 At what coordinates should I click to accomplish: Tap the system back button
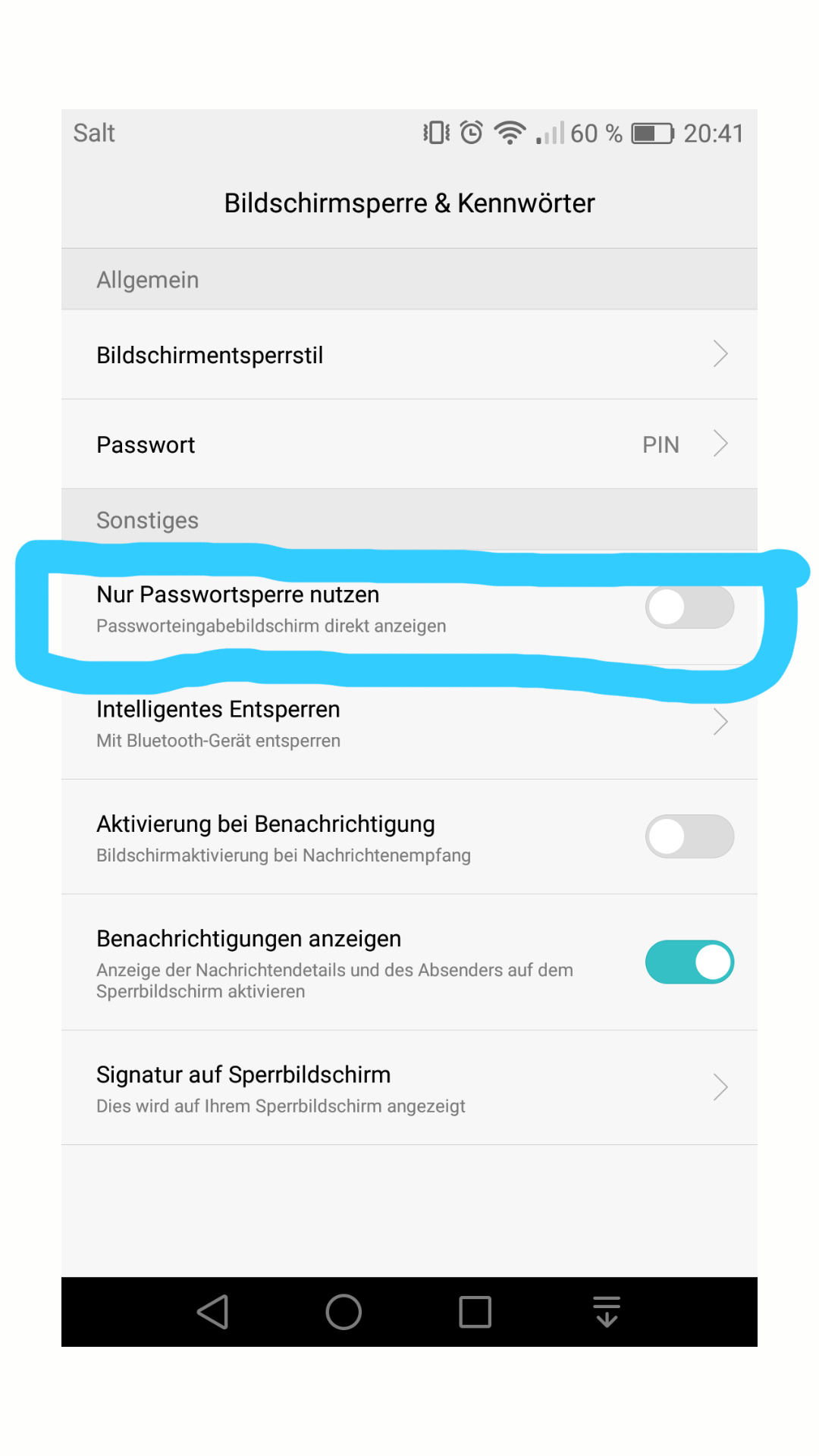coord(213,1312)
